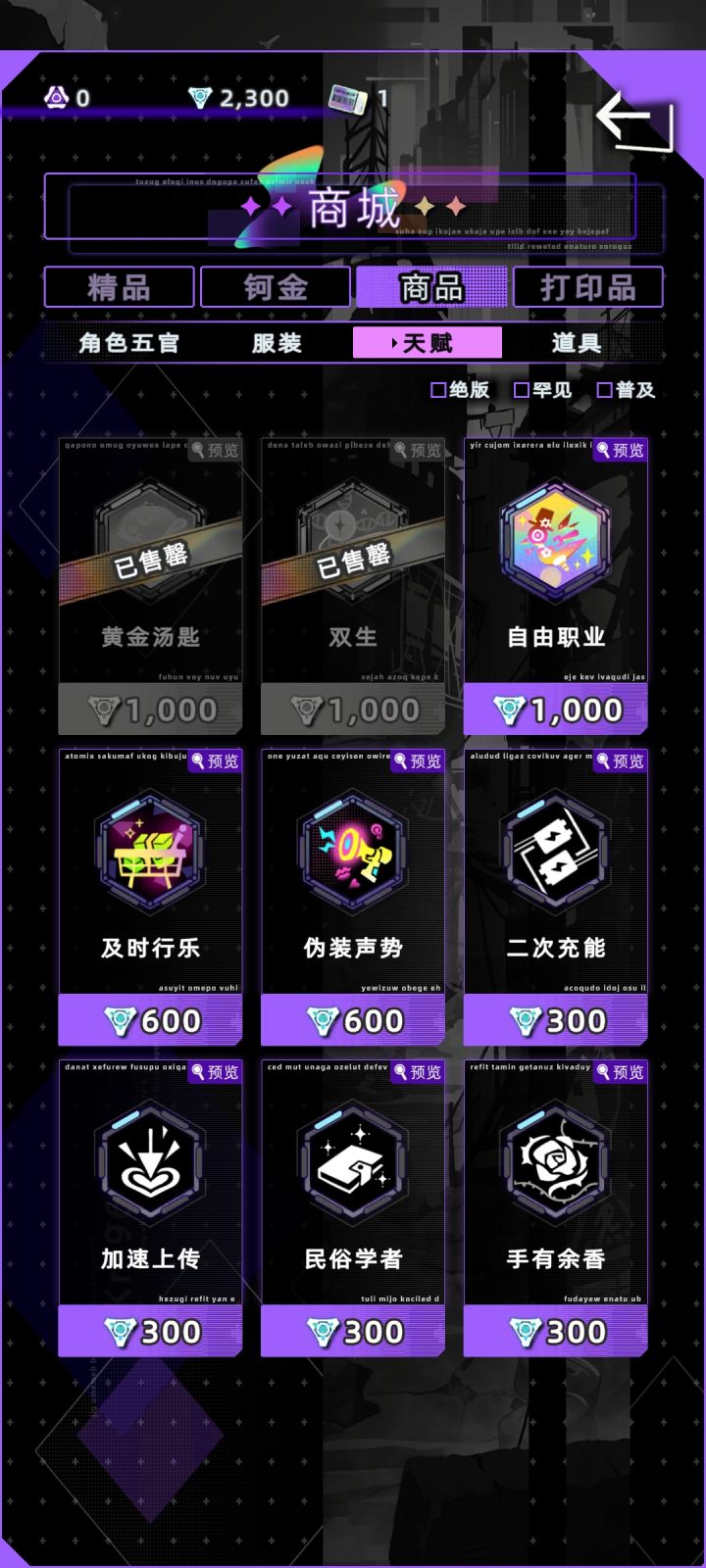The width and height of the screenshot is (706, 1568).
Task: Switch to the 打印品 tab
Action: [588, 286]
